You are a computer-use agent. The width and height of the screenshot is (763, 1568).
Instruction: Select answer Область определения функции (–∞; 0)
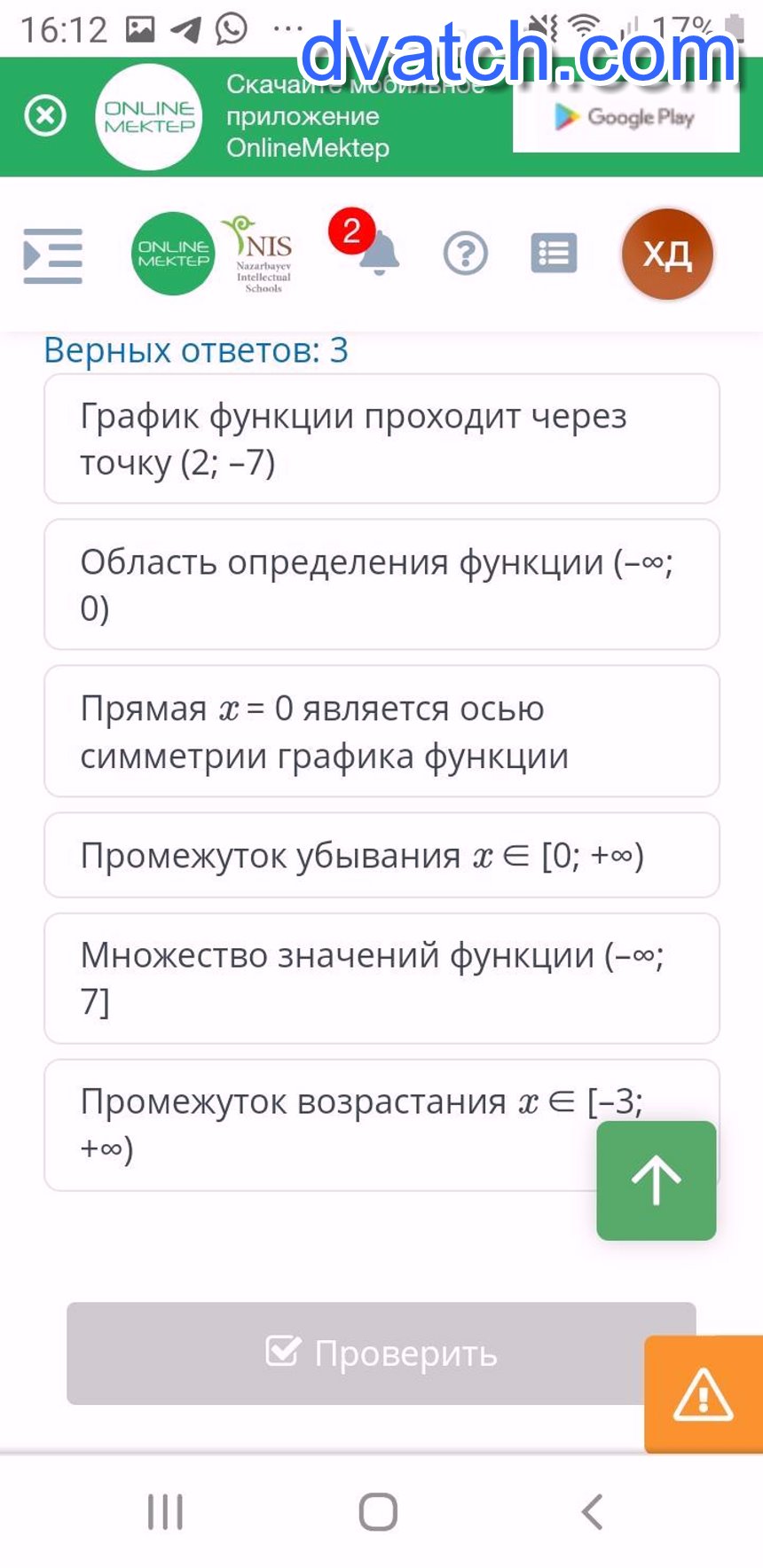point(381,584)
